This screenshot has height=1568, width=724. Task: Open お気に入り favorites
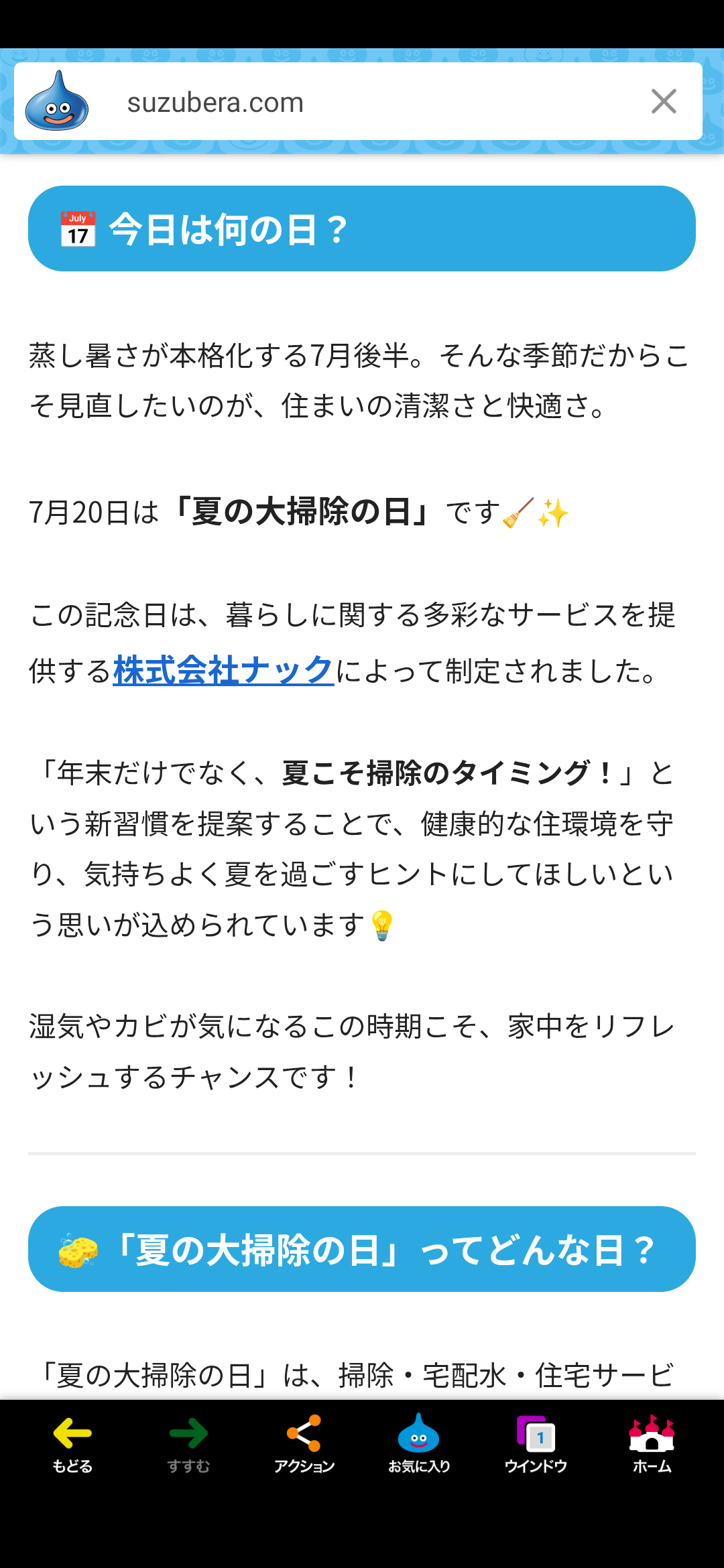419,1444
